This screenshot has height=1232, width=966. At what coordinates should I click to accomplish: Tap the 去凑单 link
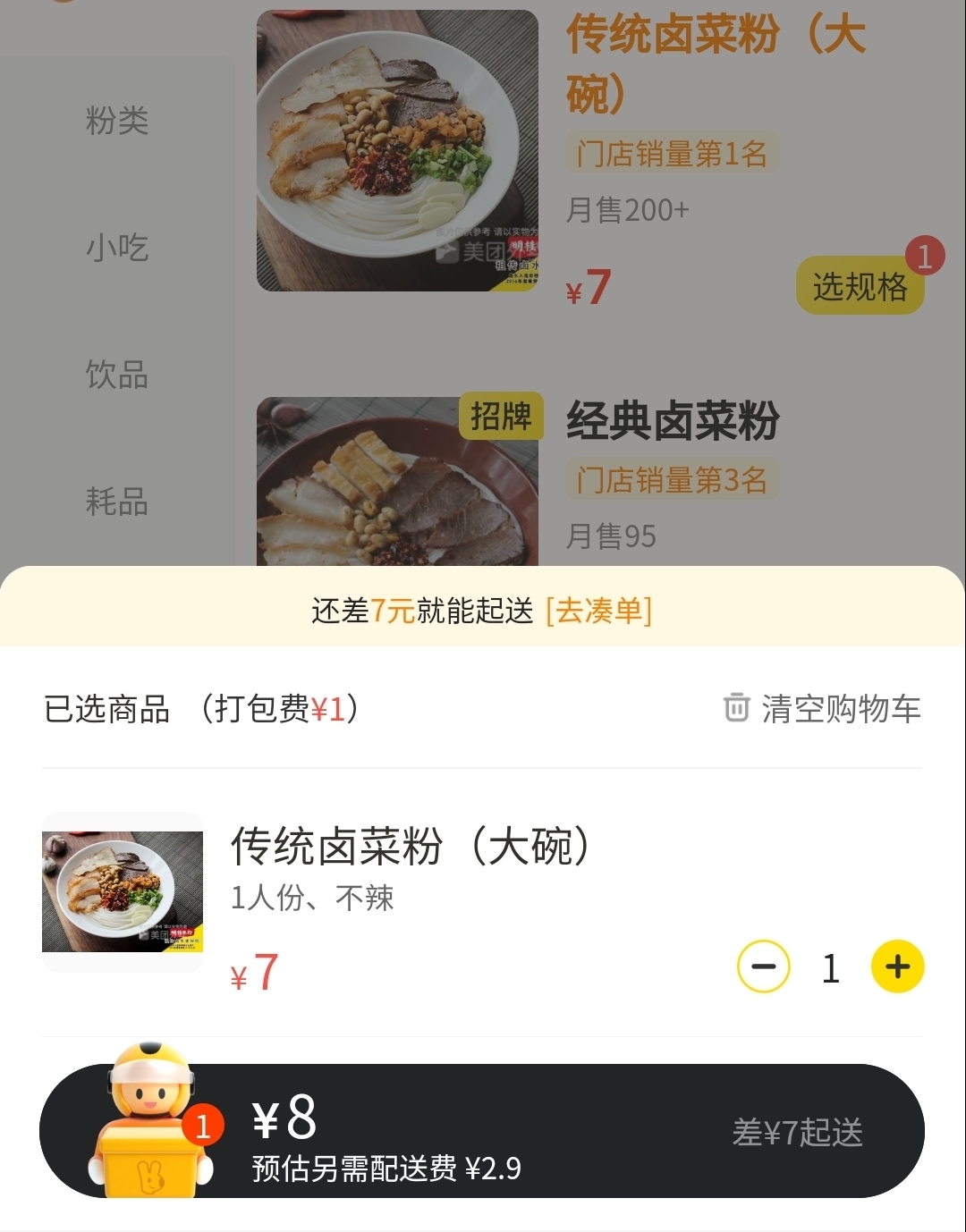[x=598, y=611]
